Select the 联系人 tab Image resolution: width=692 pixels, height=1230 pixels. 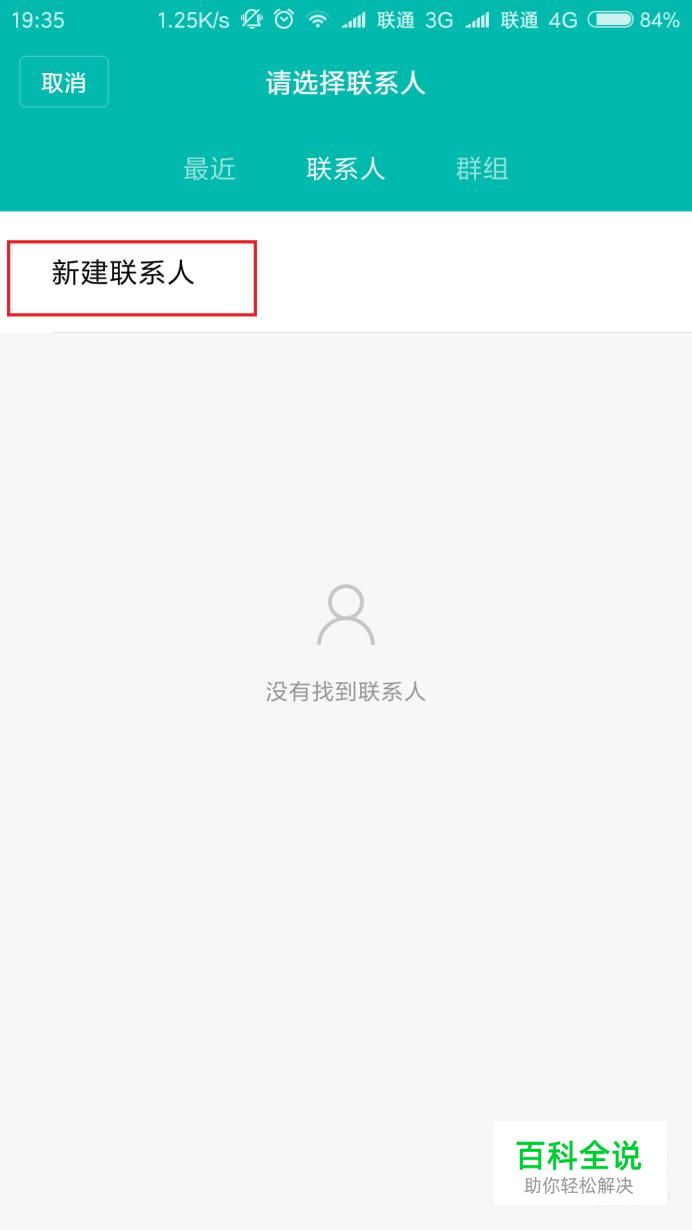coord(346,169)
